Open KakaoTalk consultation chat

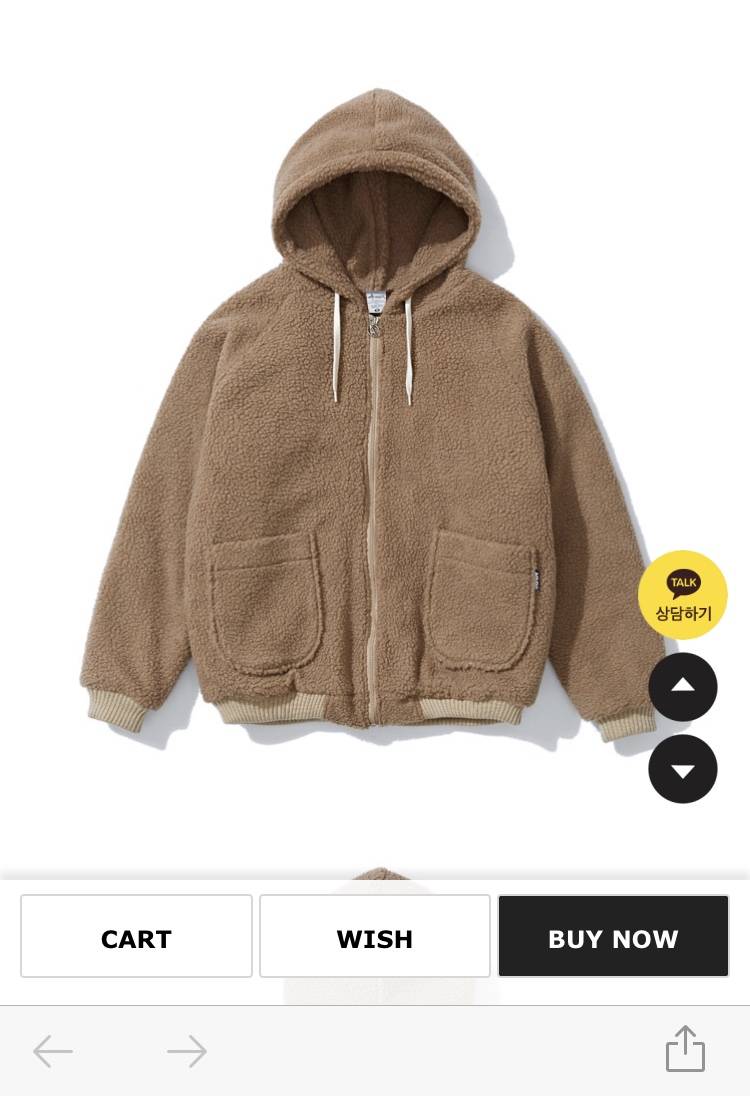tap(683, 595)
